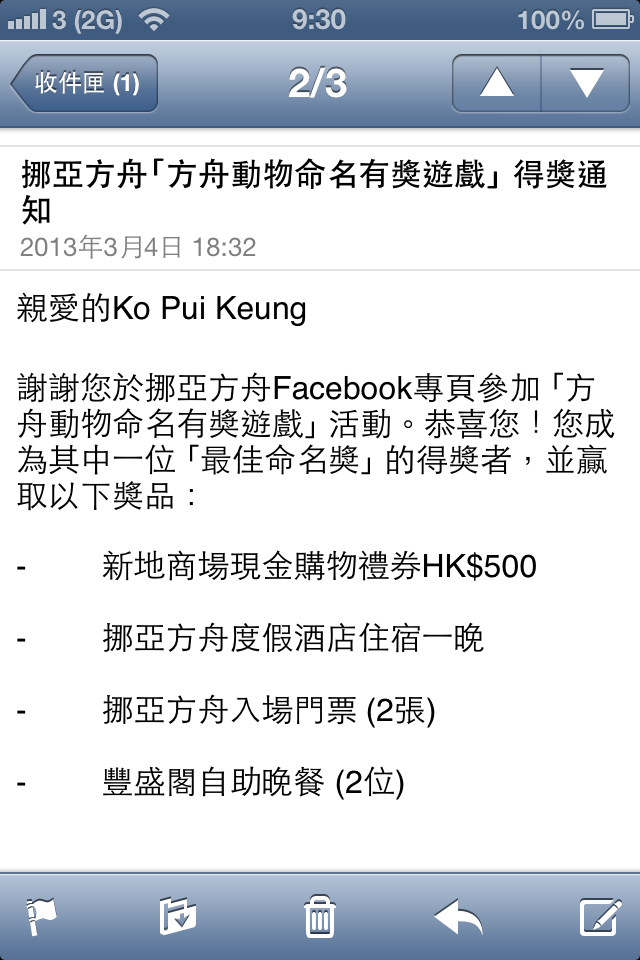Go back to the 收件匣 inbox
This screenshot has width=640, height=960.
coord(85,84)
